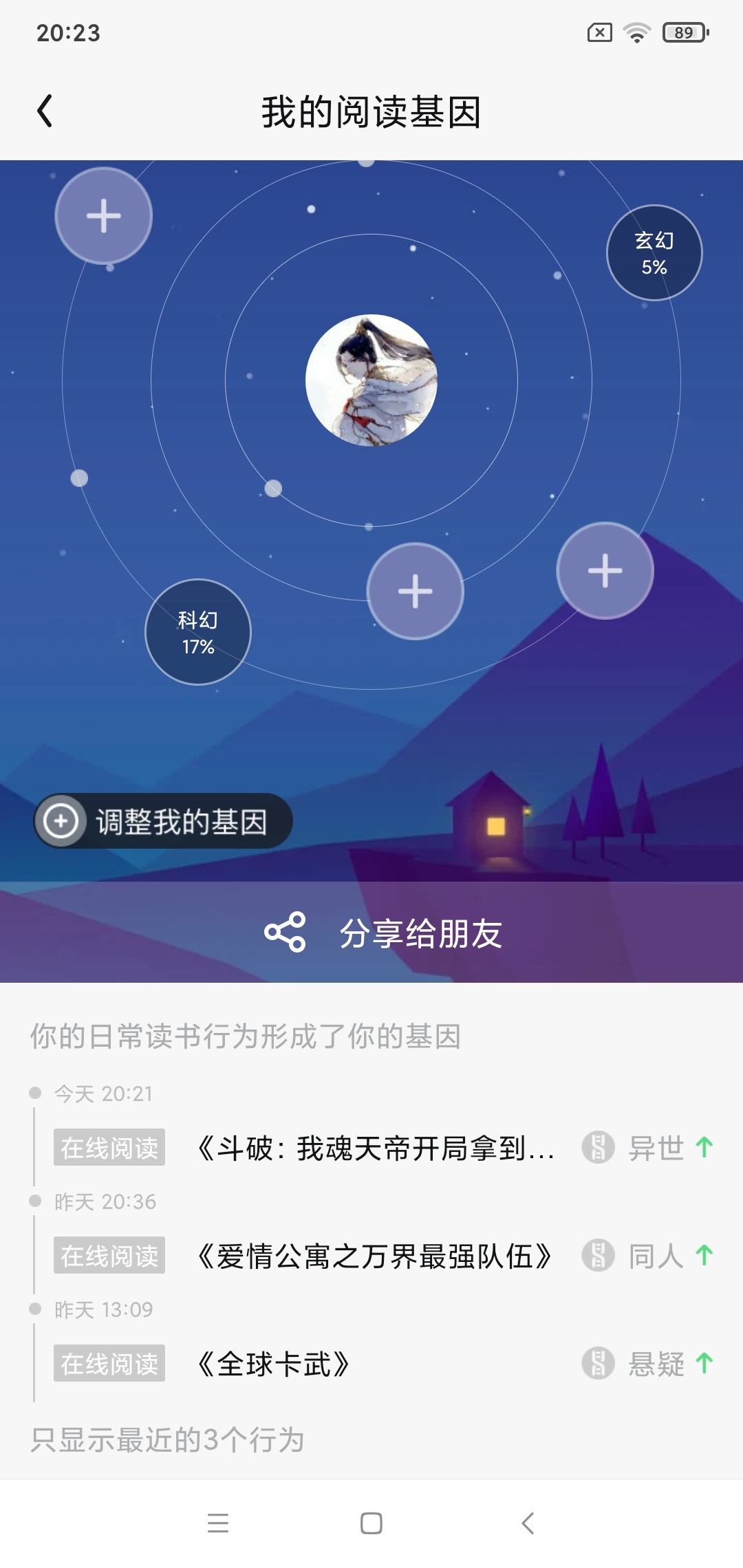Share via 分享给朋友
The width and height of the screenshot is (743, 1568).
(384, 933)
